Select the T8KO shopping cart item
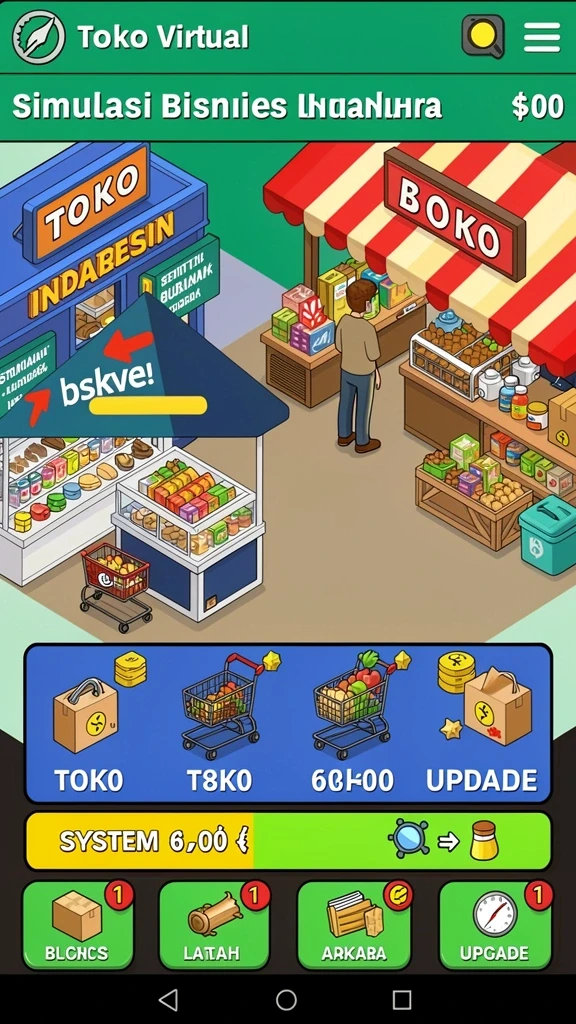Image resolution: width=576 pixels, height=1024 pixels. [x=219, y=723]
